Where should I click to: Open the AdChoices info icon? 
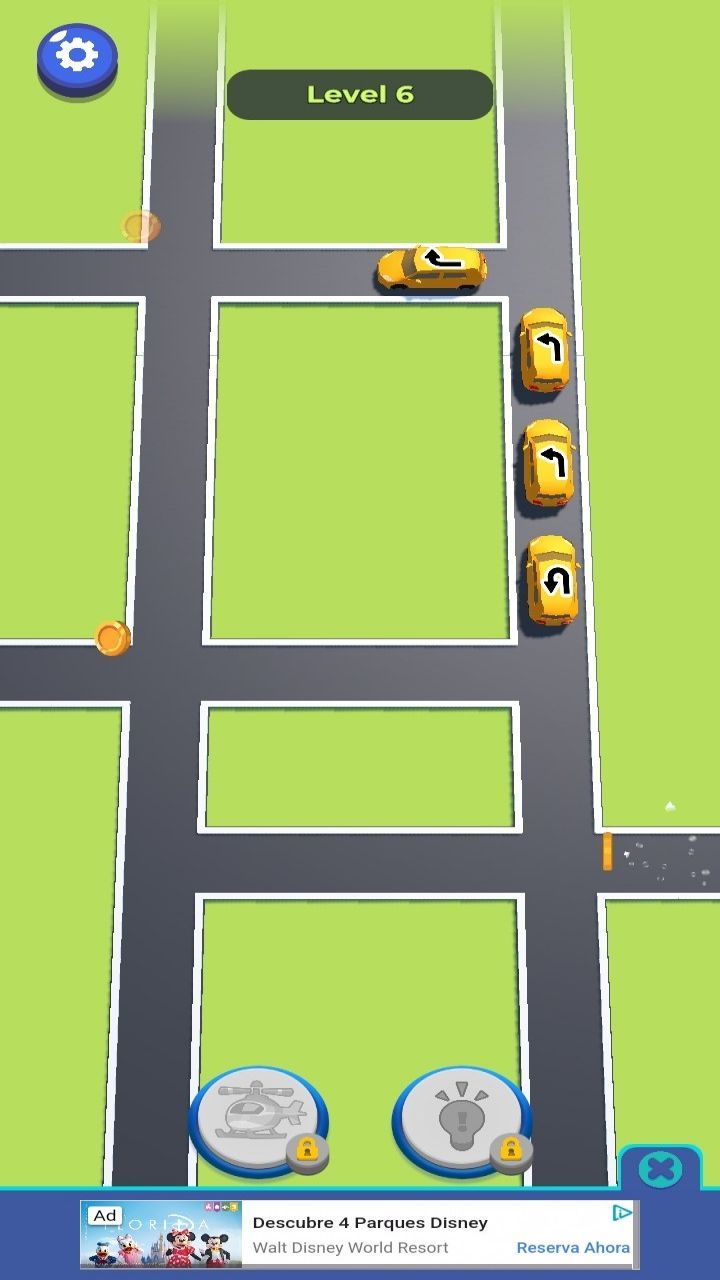tap(622, 1213)
